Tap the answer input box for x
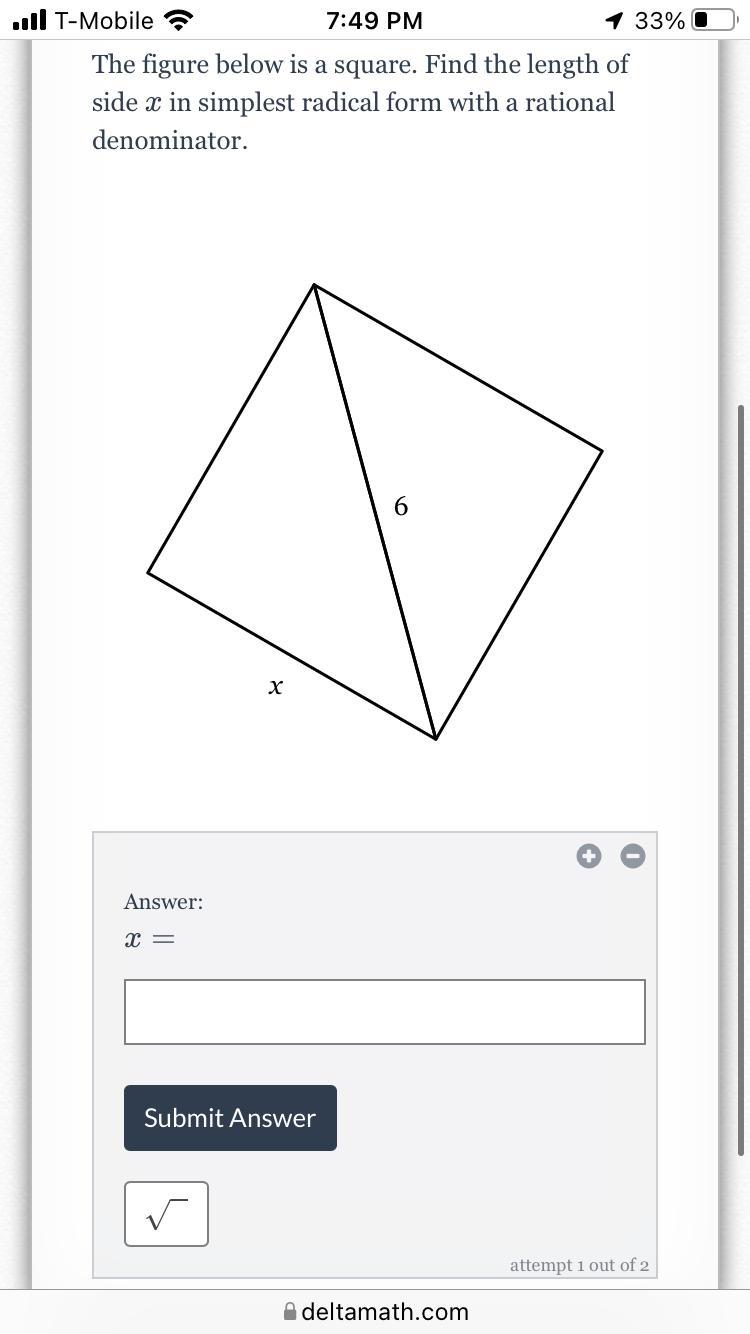This screenshot has height=1334, width=750. 384,1012
